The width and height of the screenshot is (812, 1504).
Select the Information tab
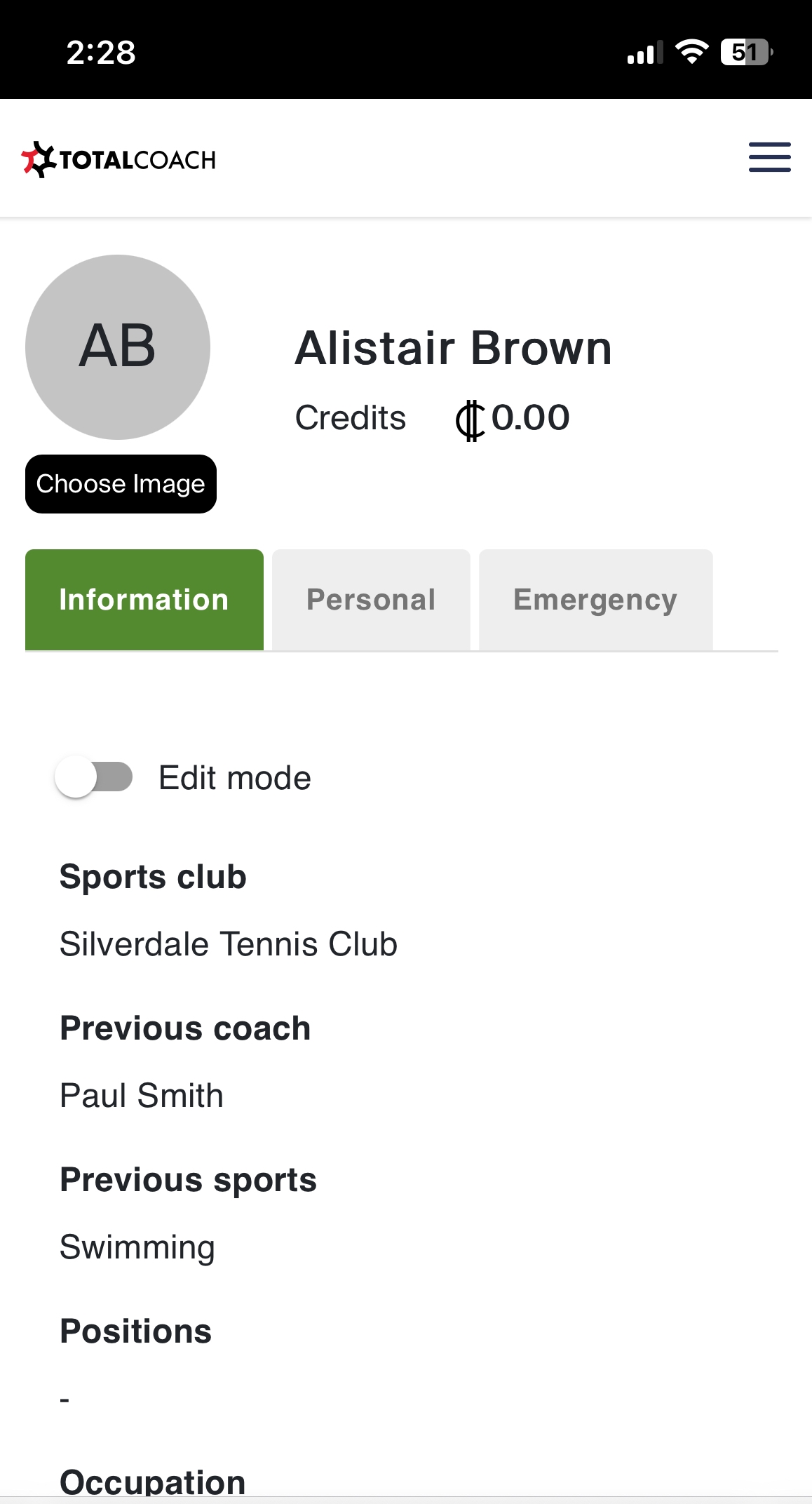(144, 600)
